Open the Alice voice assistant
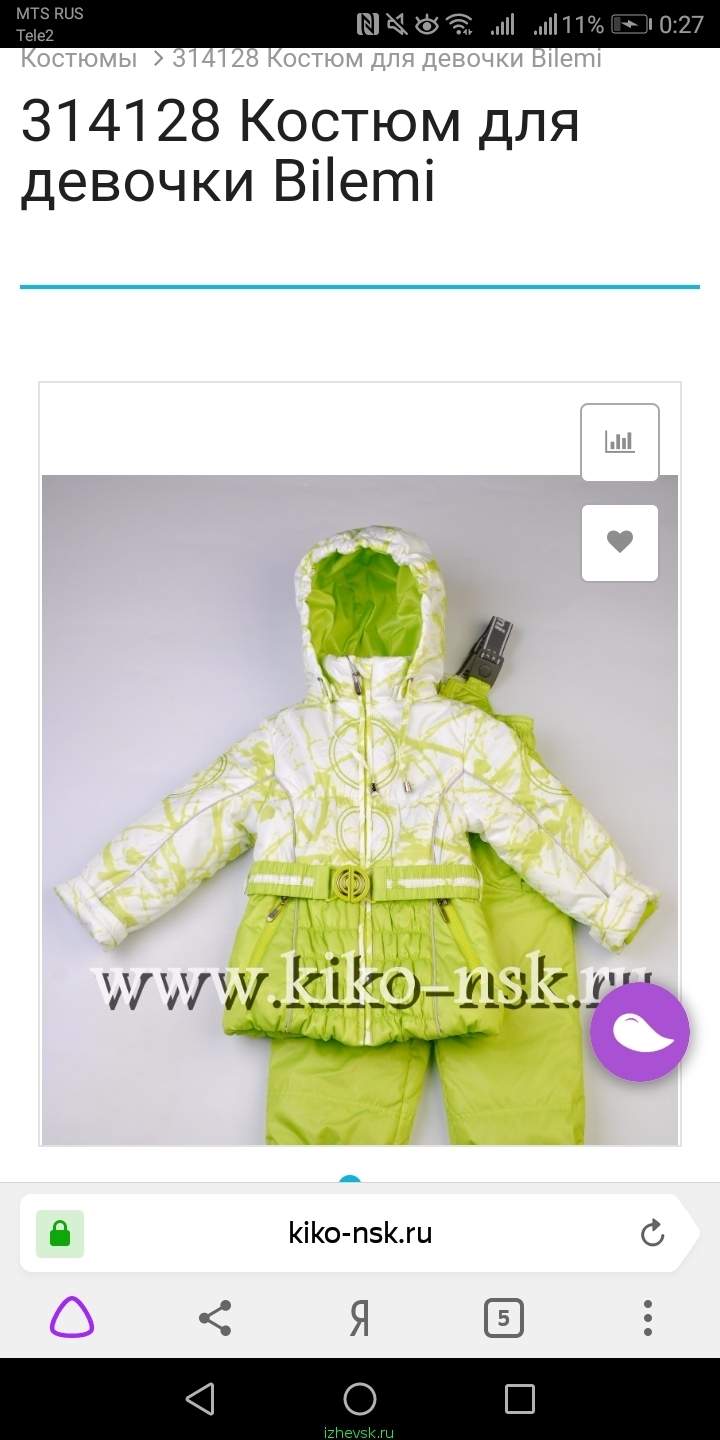720x1440 pixels. click(72, 1318)
